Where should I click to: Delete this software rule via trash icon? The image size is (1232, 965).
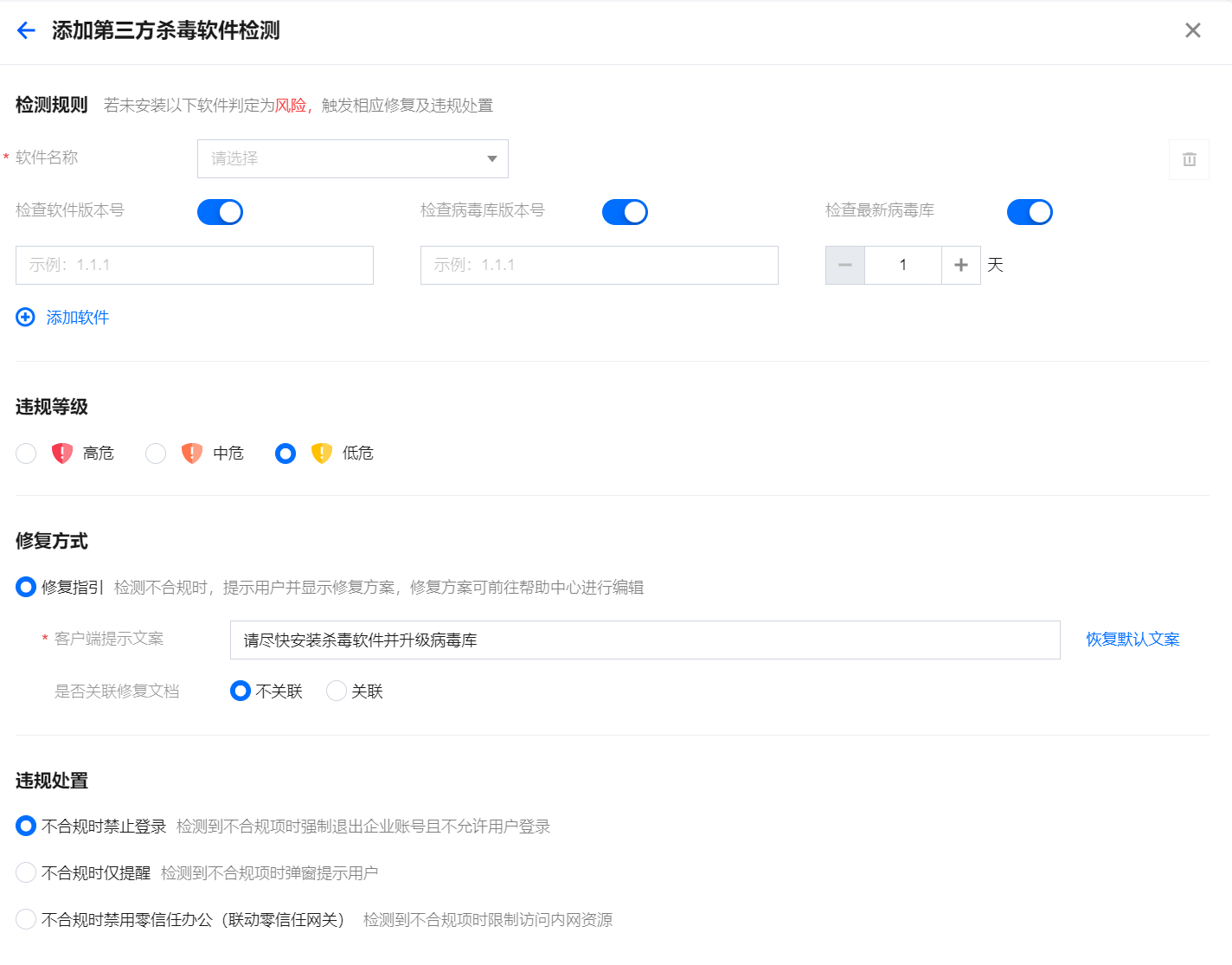coord(1189,159)
